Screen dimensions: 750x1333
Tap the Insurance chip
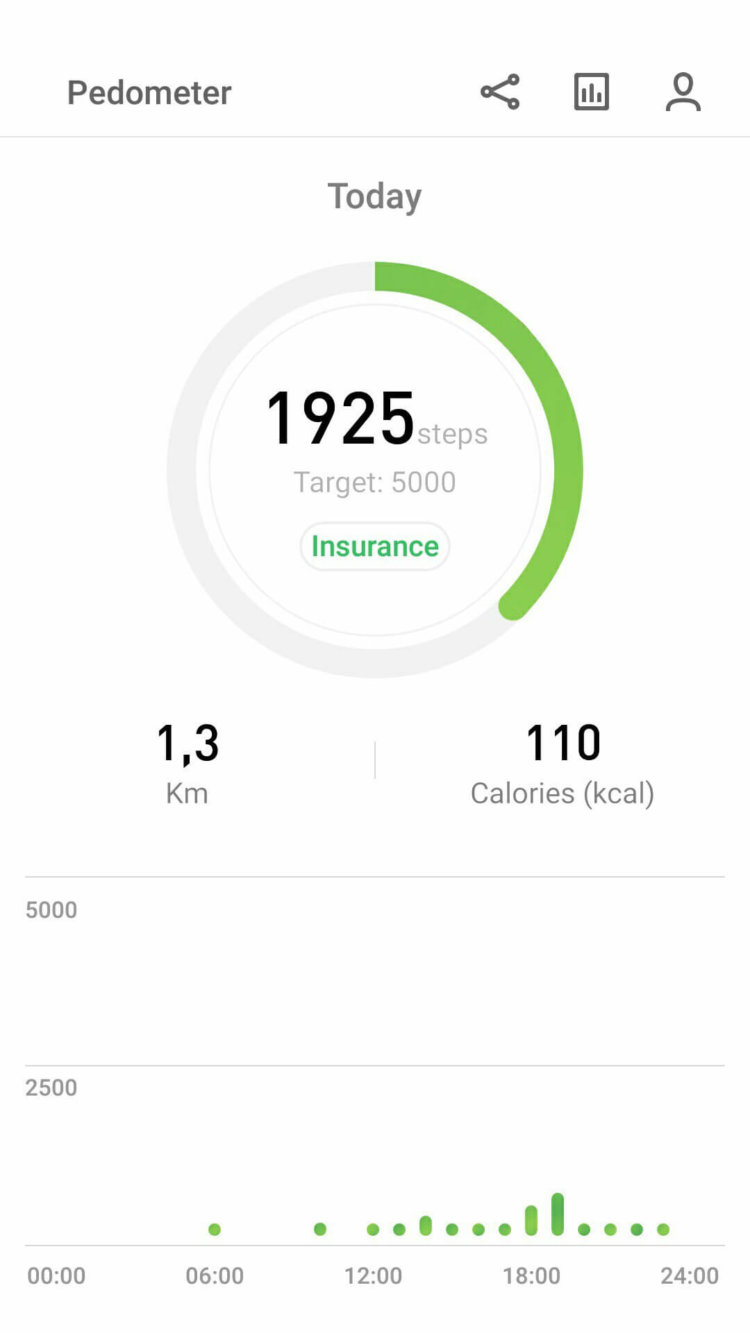[x=375, y=546]
